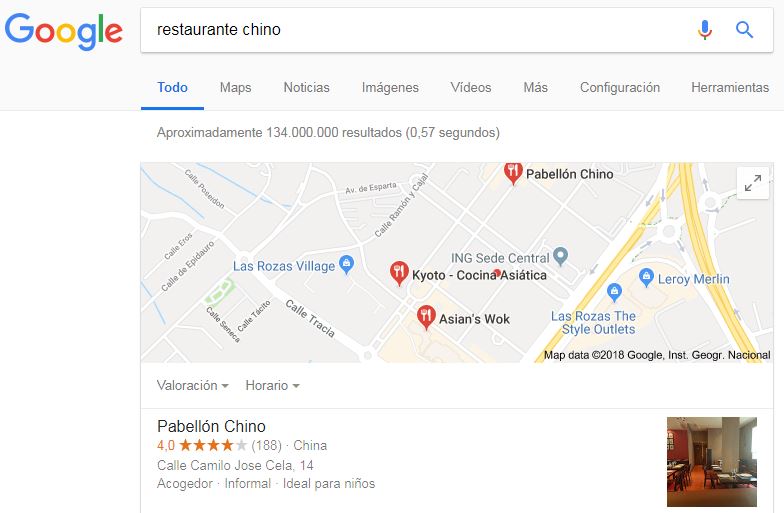Viewport: 784px width, 513px height.
Task: Select the Pabellón Chino map pin
Action: point(513,173)
